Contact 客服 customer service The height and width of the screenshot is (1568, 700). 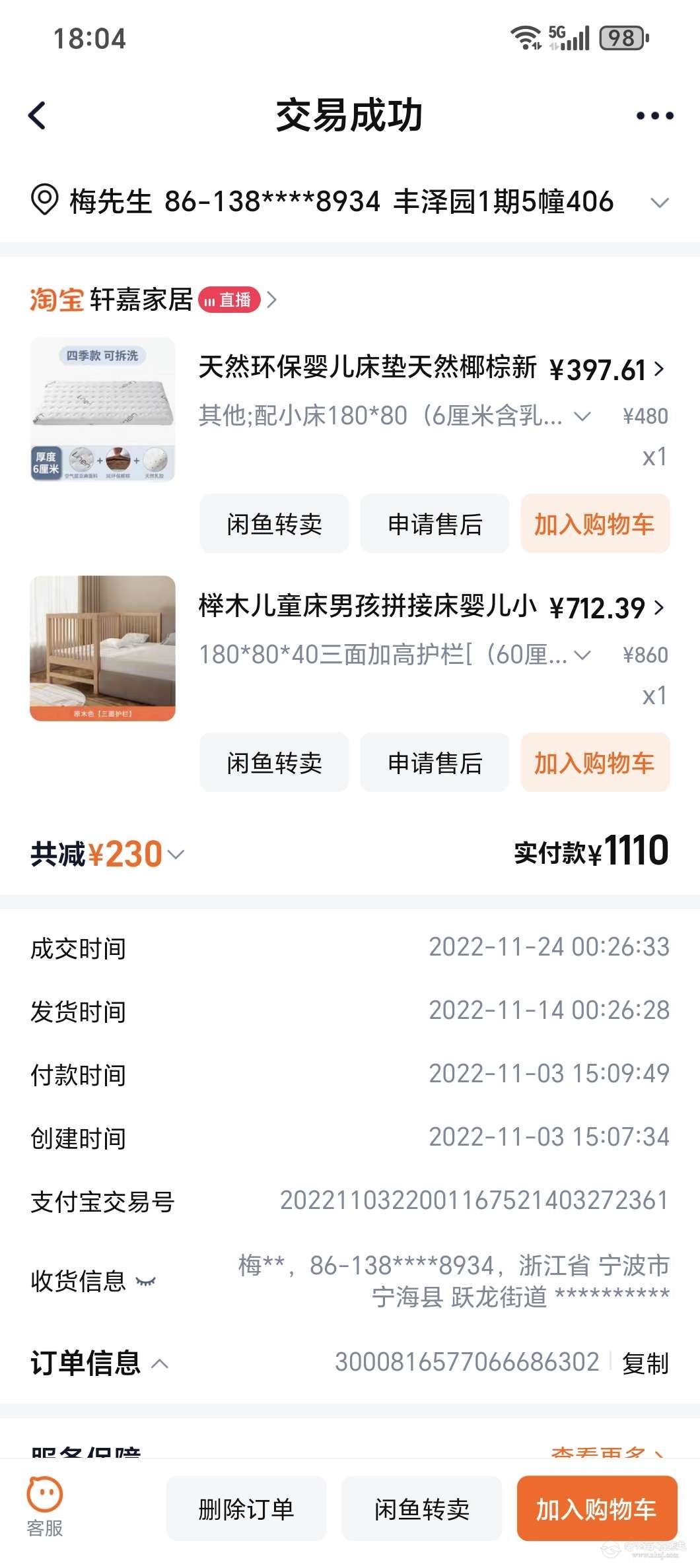click(x=45, y=1507)
